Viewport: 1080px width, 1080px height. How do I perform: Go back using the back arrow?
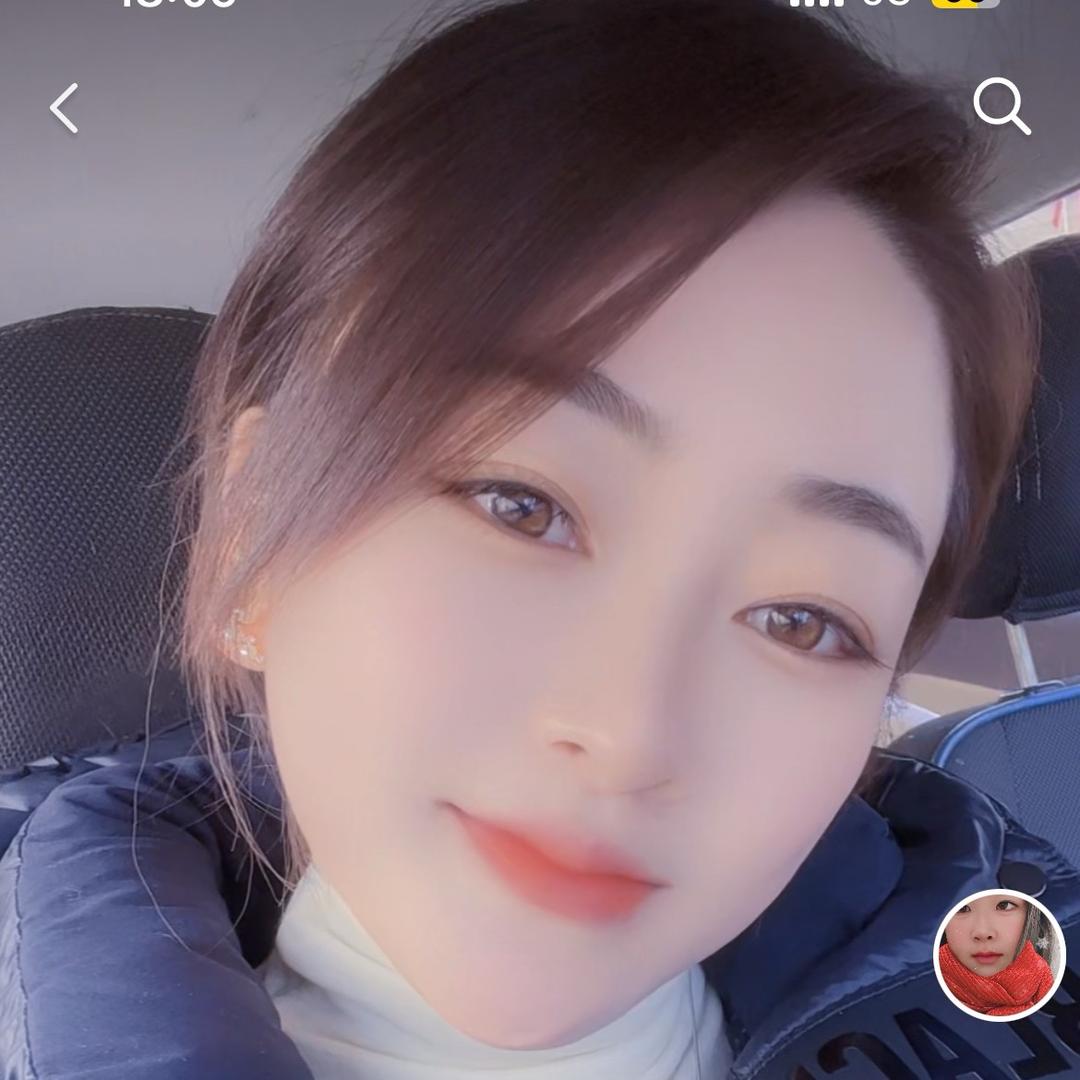coord(64,108)
